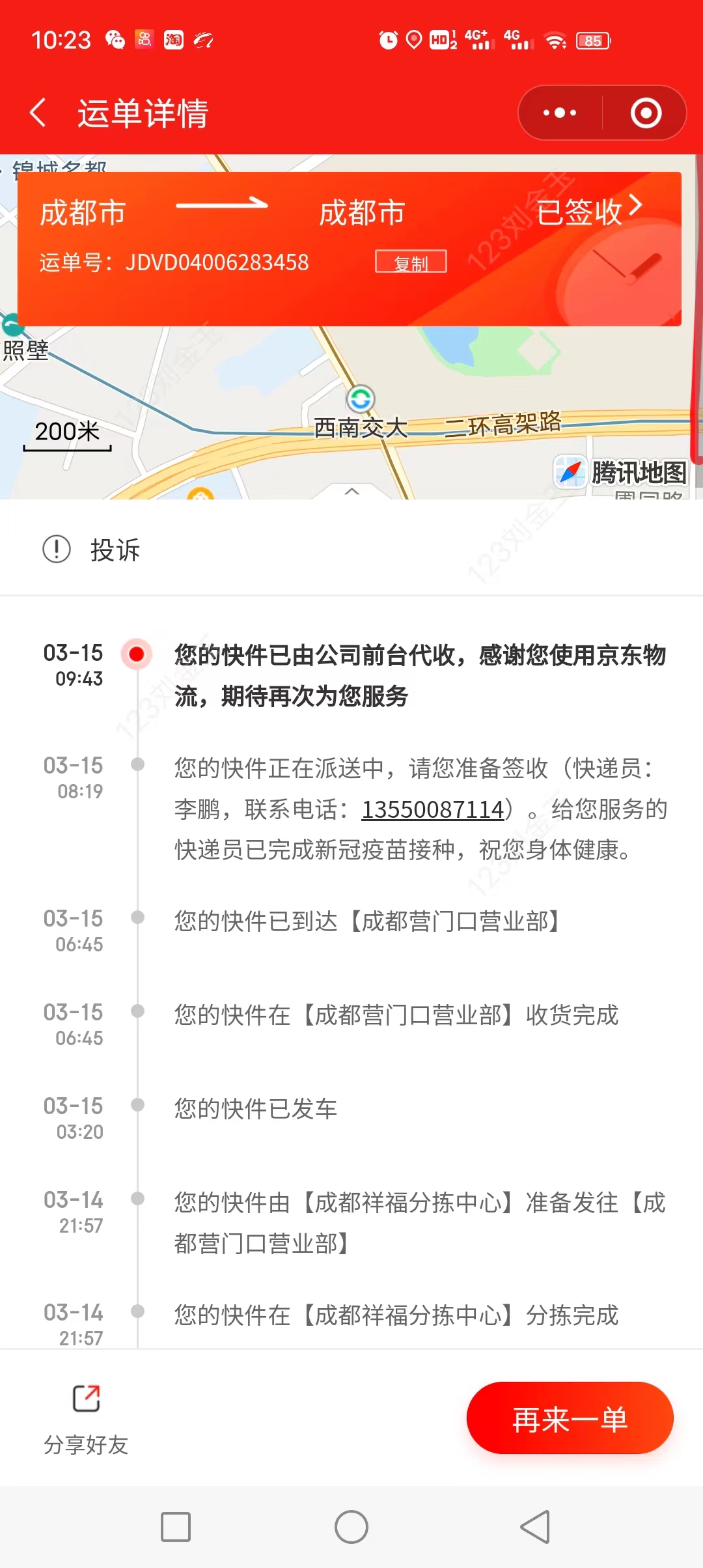Copy the waybill number
The image size is (703, 1568).
[411, 262]
